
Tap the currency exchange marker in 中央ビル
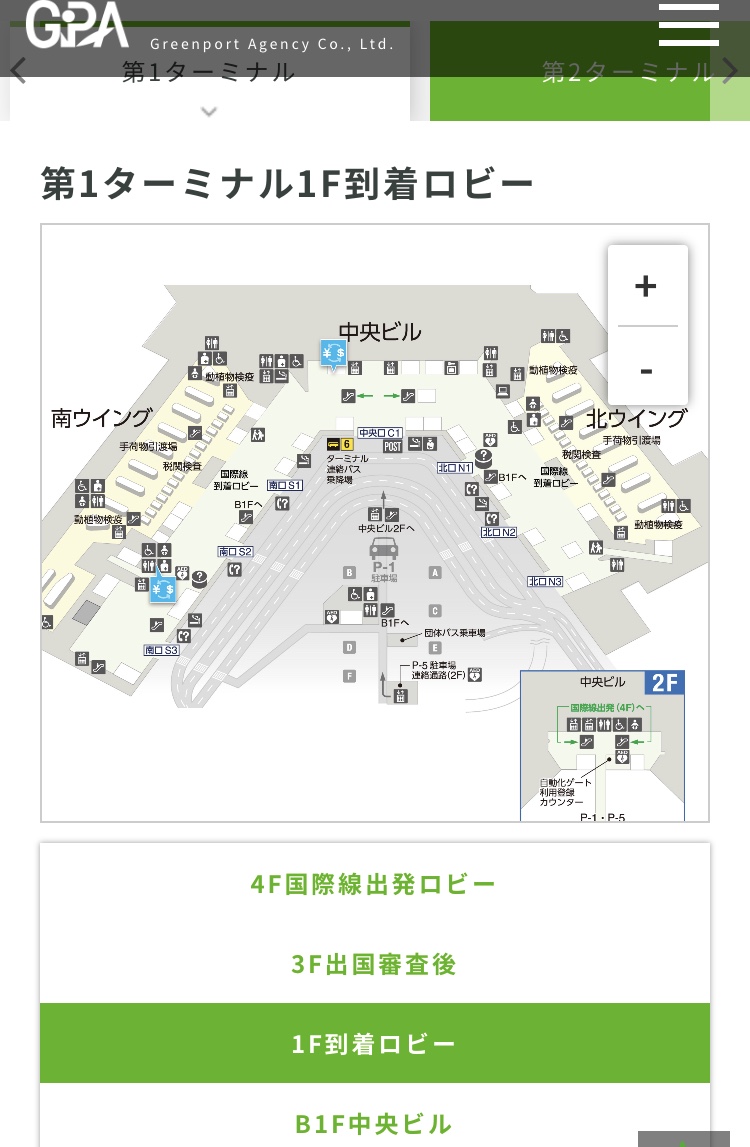point(333,354)
